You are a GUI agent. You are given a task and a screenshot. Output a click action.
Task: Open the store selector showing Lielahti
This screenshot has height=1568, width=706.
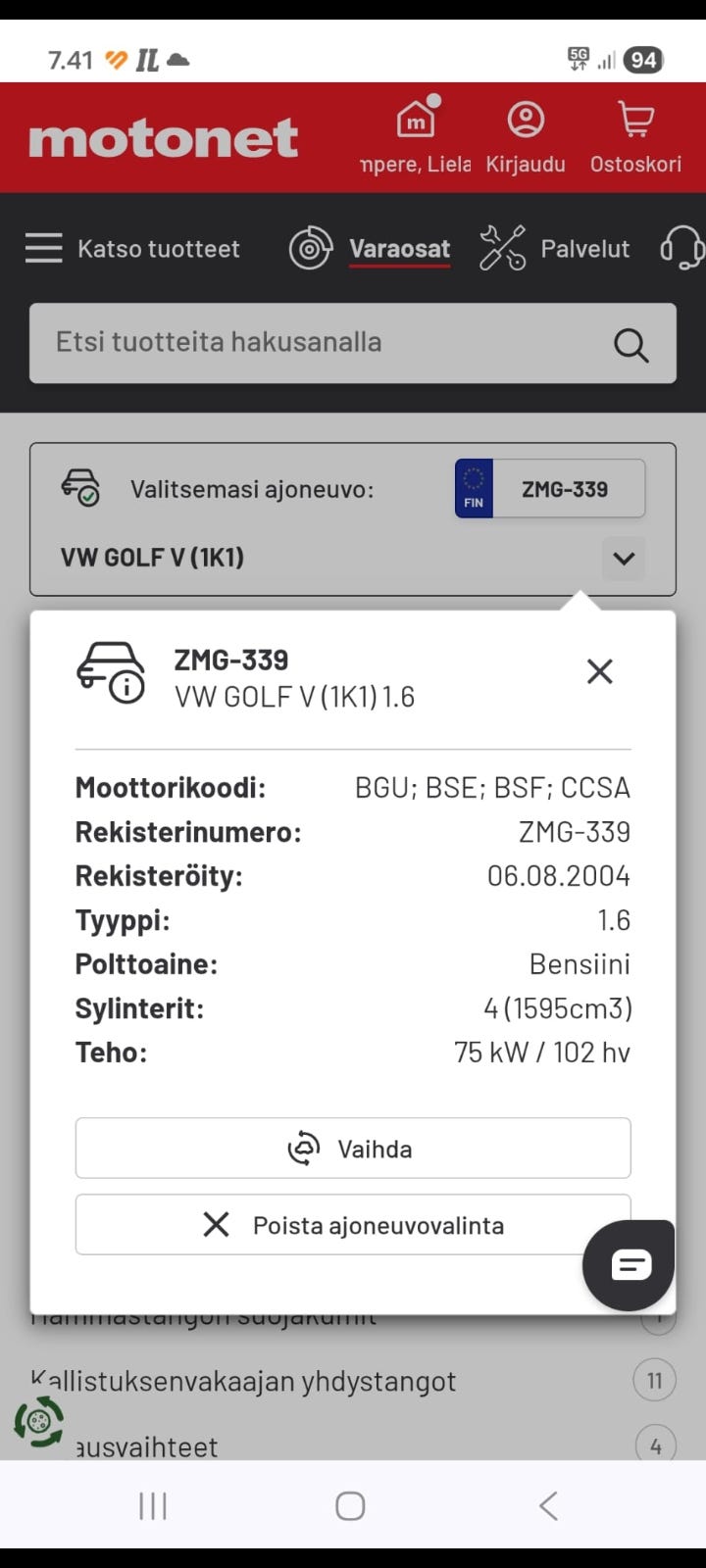pyautogui.click(x=416, y=139)
